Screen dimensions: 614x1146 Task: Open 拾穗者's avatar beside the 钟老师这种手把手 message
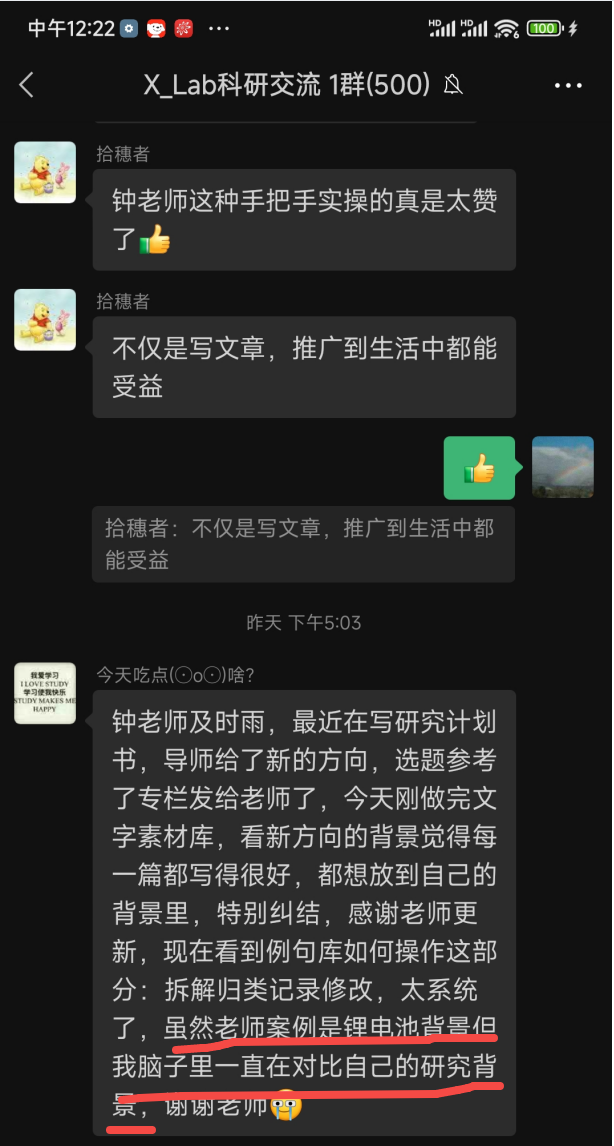(x=45, y=172)
